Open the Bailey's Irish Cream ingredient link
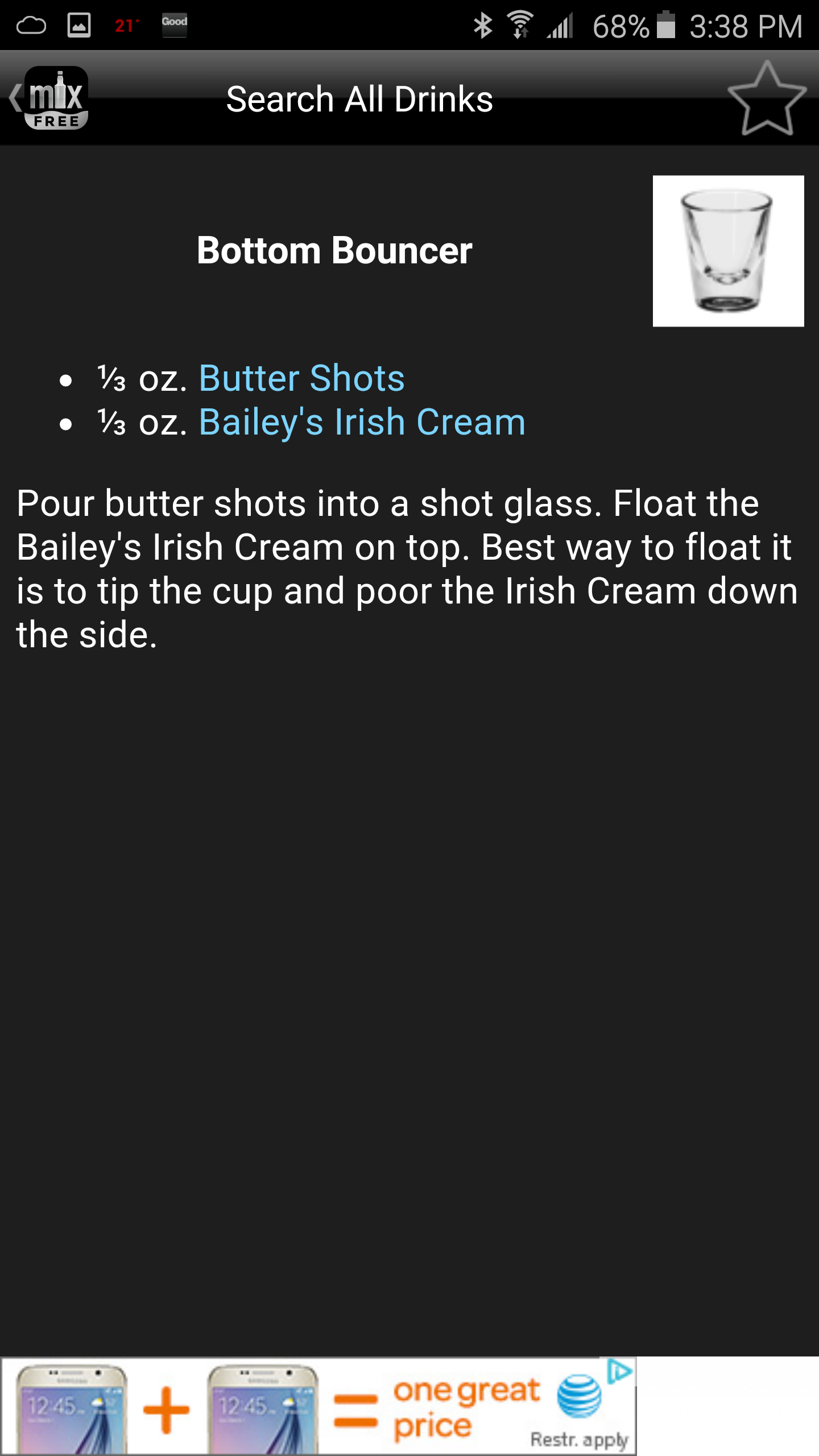Image resolution: width=819 pixels, height=1456 pixels. [362, 422]
